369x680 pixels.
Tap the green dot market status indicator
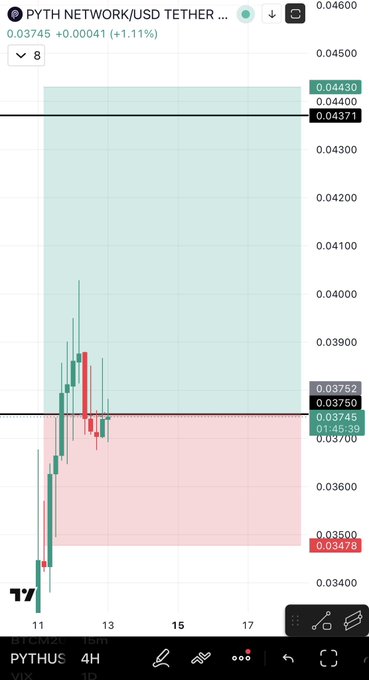[246, 14]
